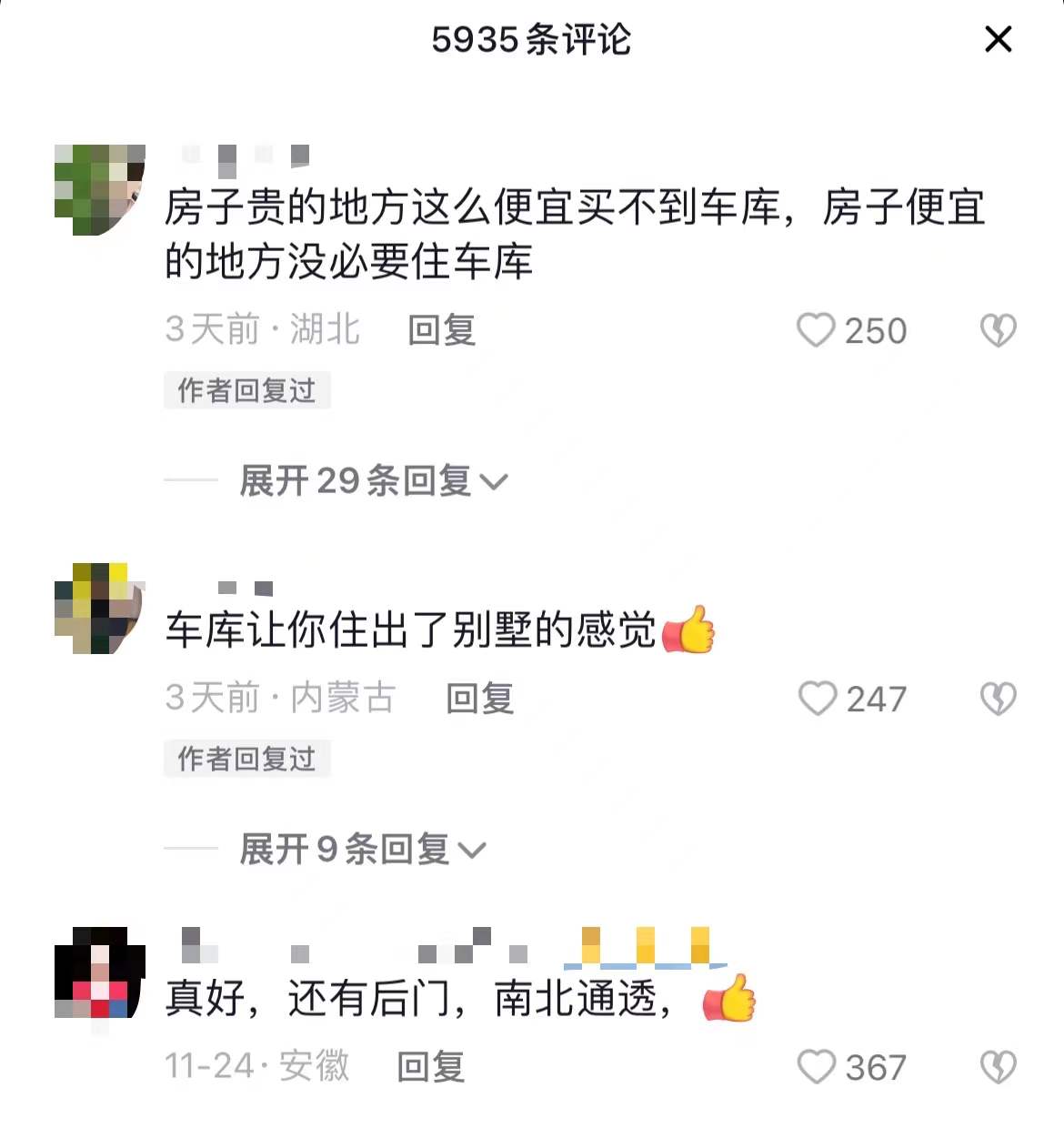
Task: Tap 回复 on the 11-24 安徽 comment
Action: 428,1066
